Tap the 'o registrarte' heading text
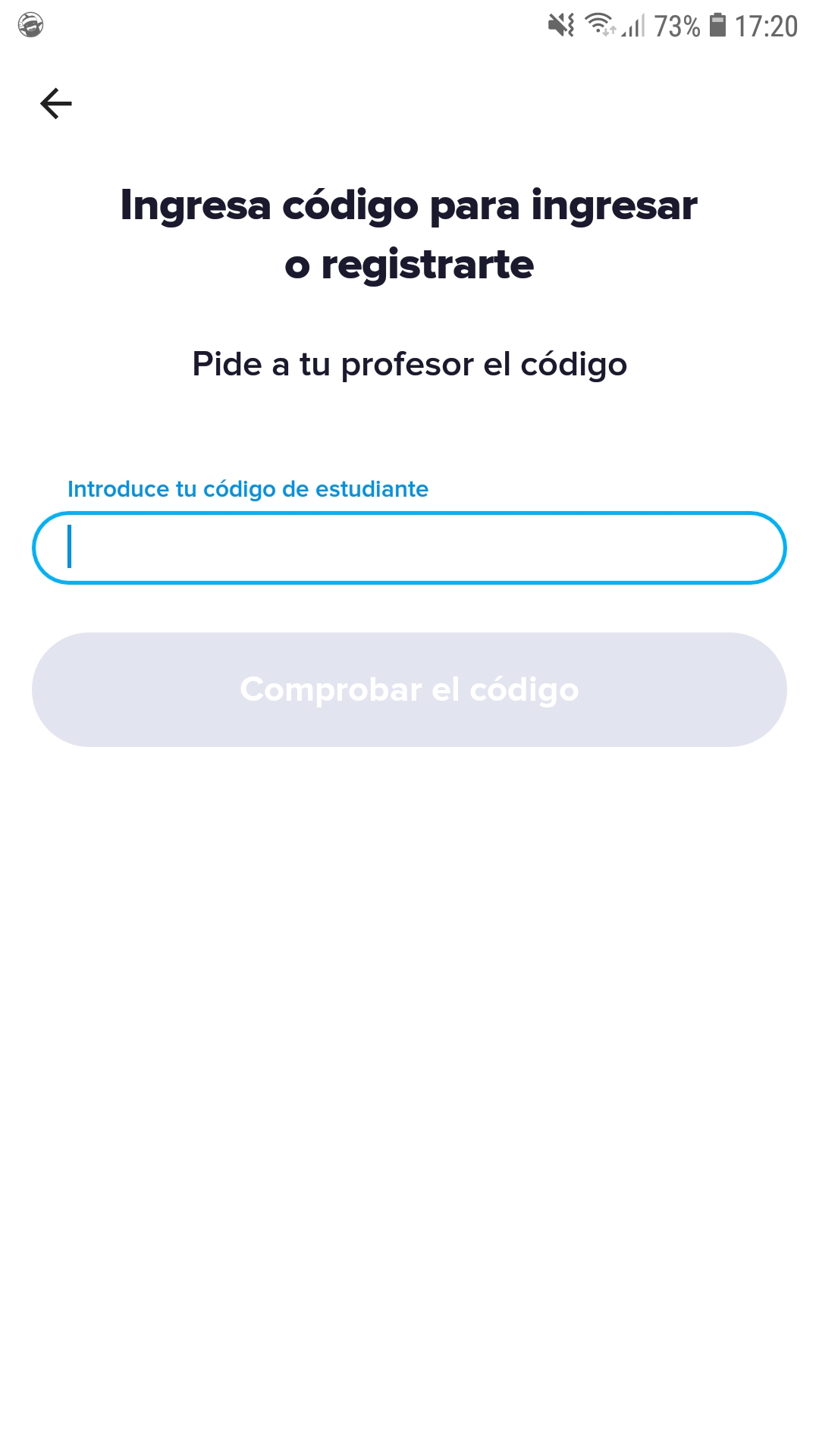The image size is (819, 1456). click(409, 265)
